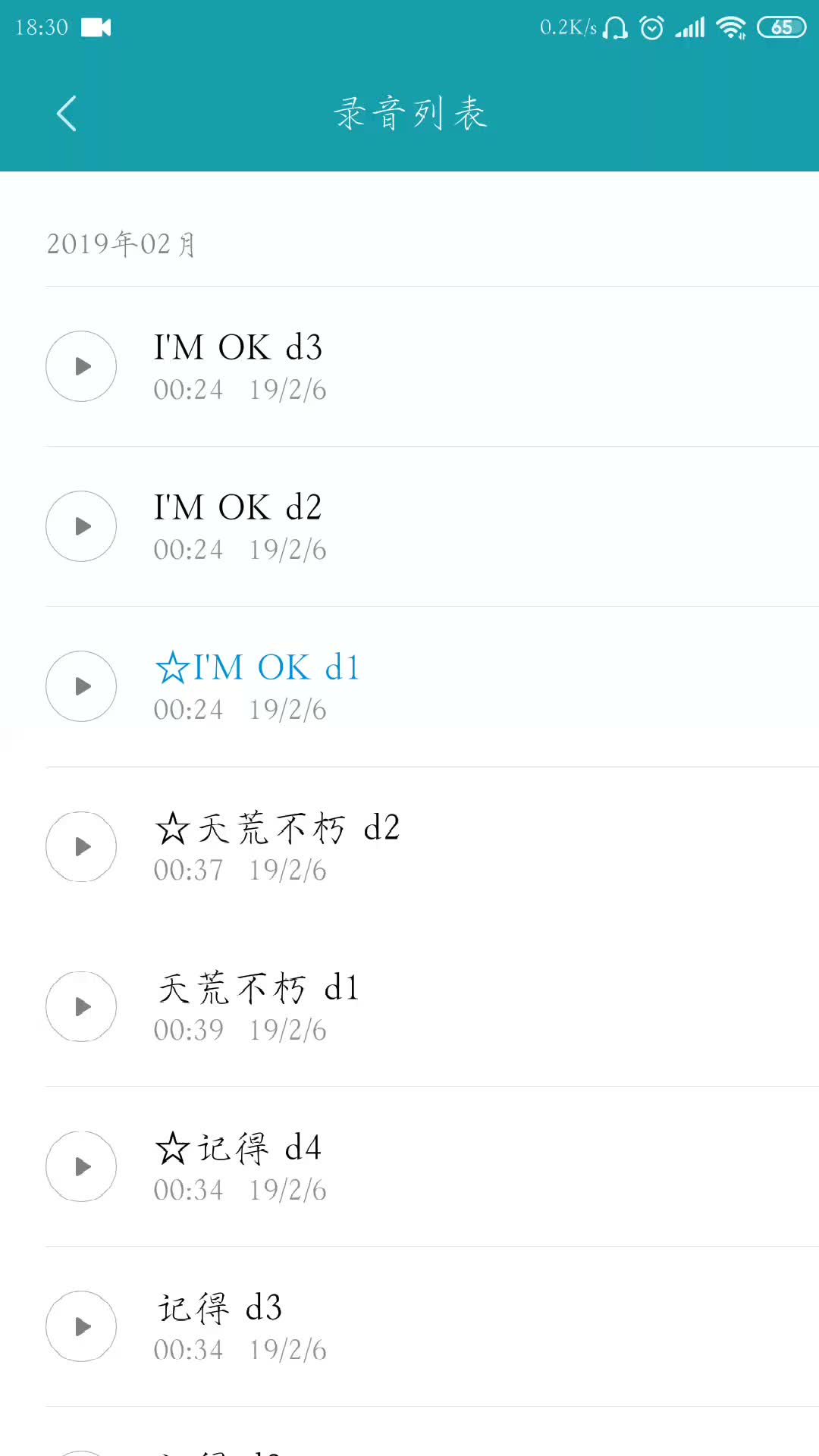Play the starred I'M OK d1 recording
The image size is (819, 1456).
[81, 686]
